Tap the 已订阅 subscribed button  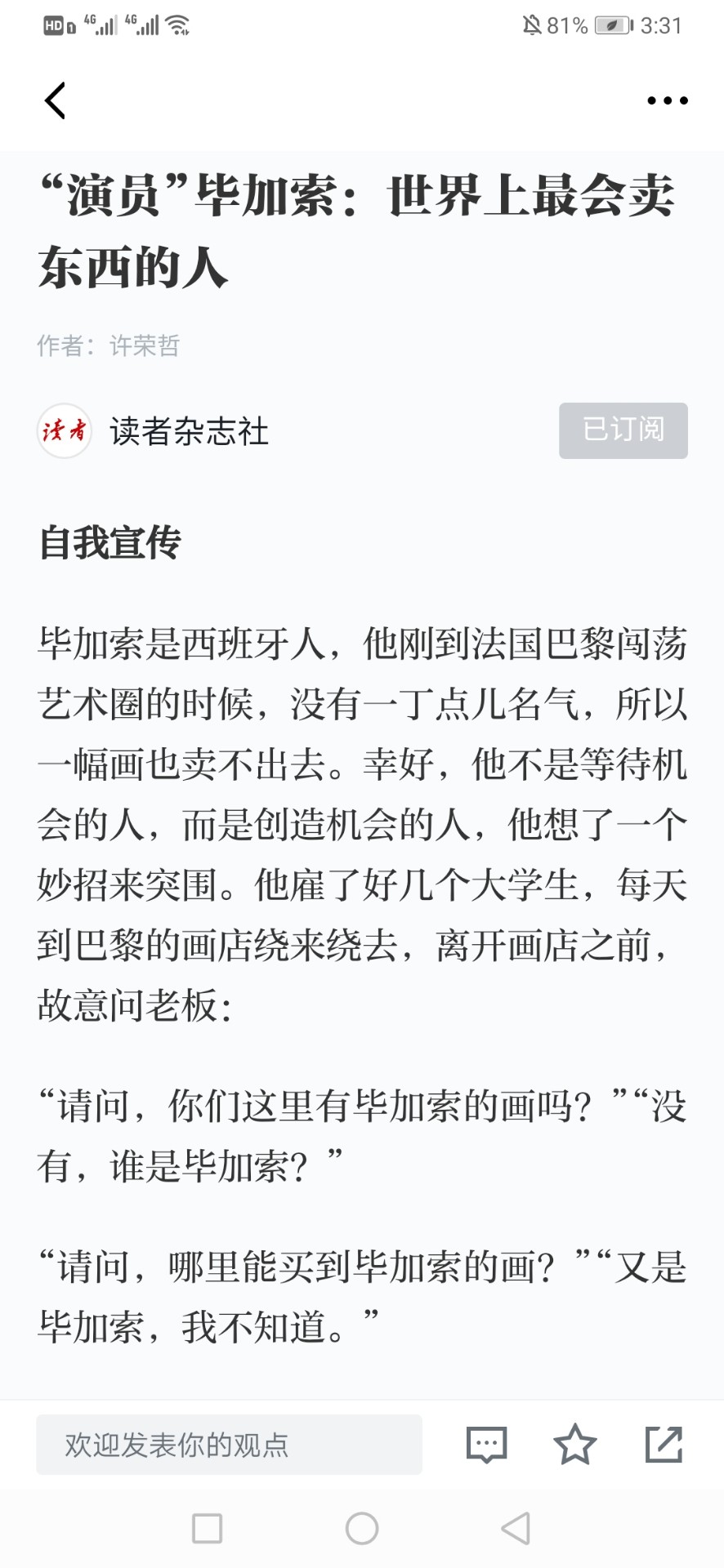623,430
